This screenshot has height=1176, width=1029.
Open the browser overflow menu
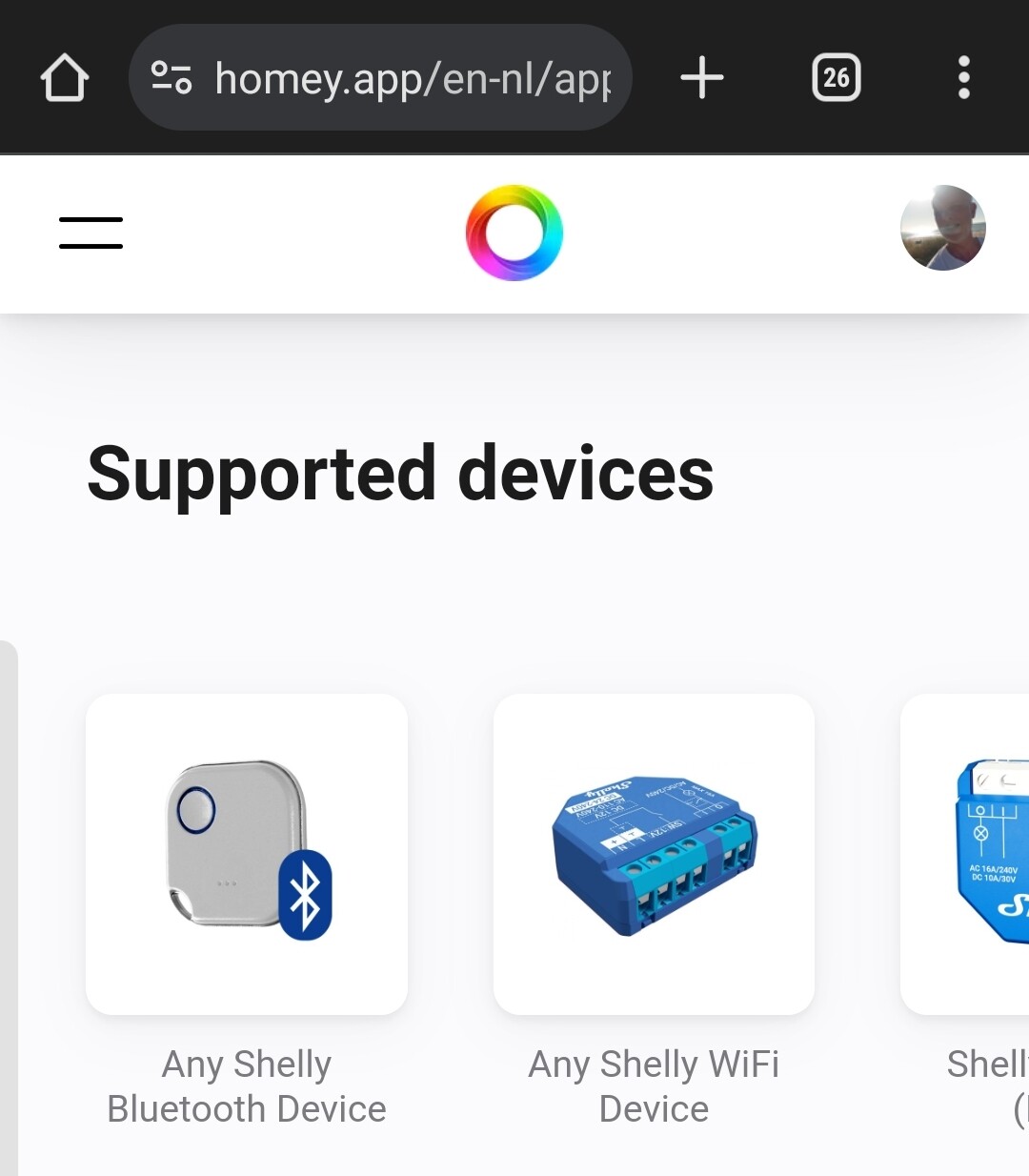[x=963, y=78]
